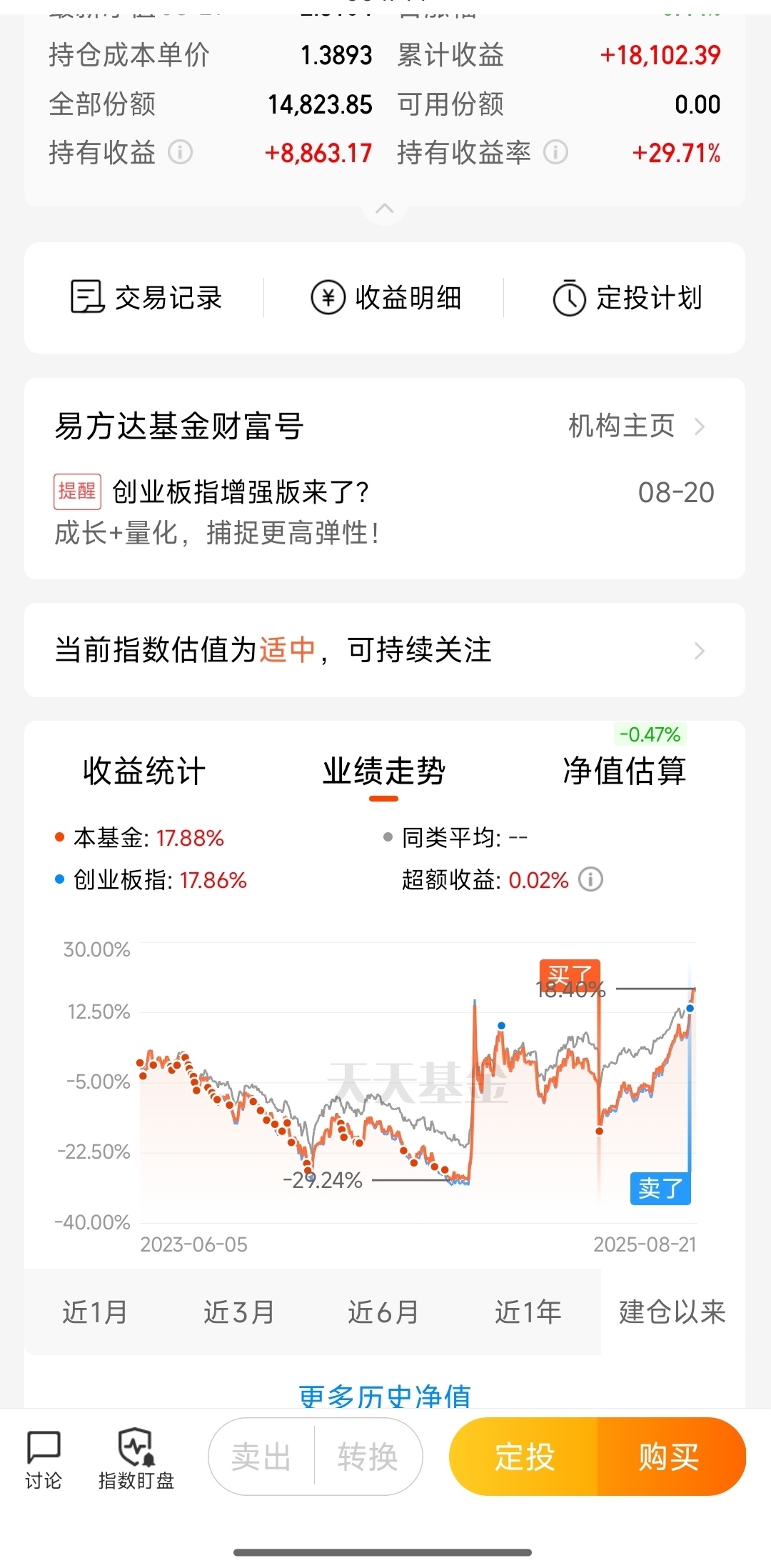Viewport: 771px width, 1568px height.
Task: Show info about 超额收益
Action: pyautogui.click(x=590, y=879)
